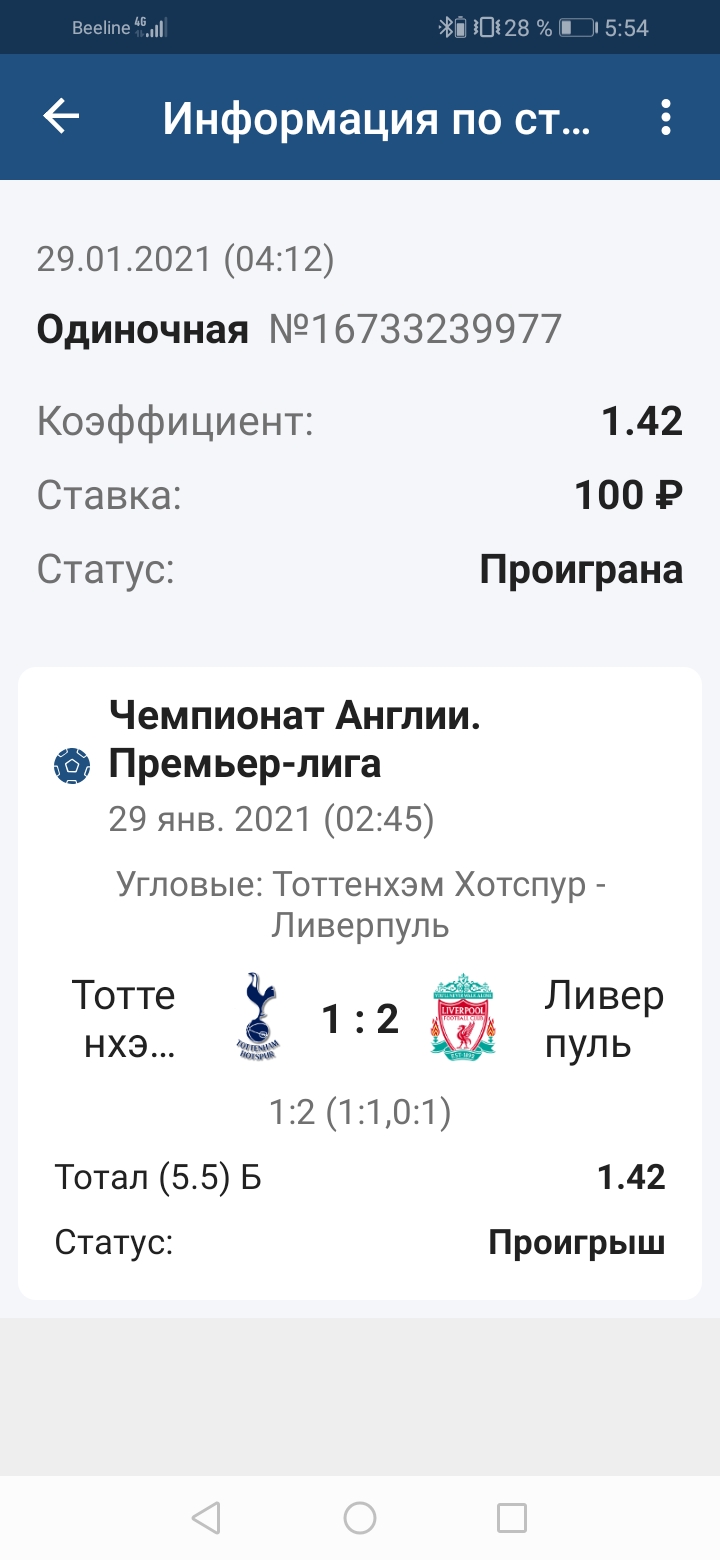Go to the home screen
Viewport: 720px width, 1560px height.
point(360,1518)
